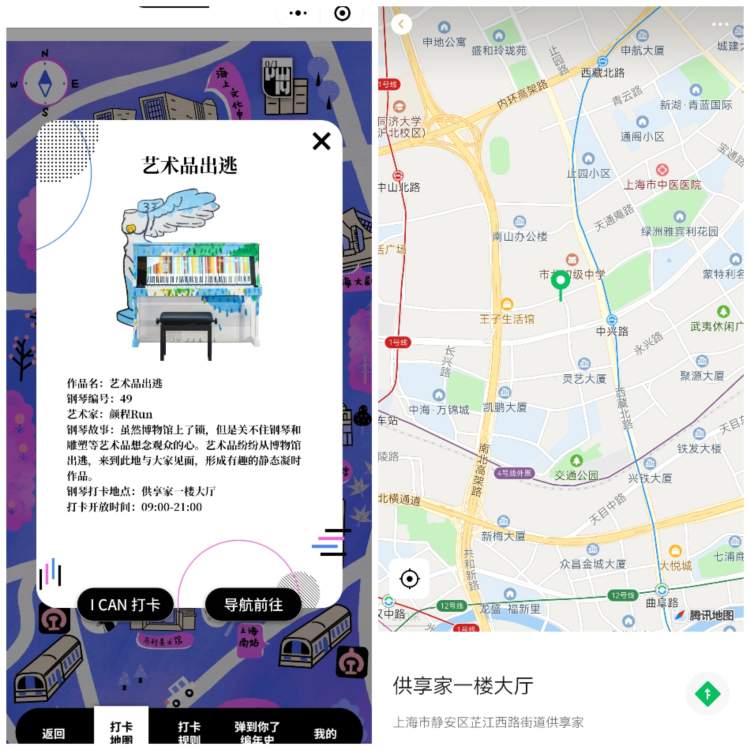750x750 pixels.
Task: Close the 艺术品出逃 popup
Action: coord(321,141)
